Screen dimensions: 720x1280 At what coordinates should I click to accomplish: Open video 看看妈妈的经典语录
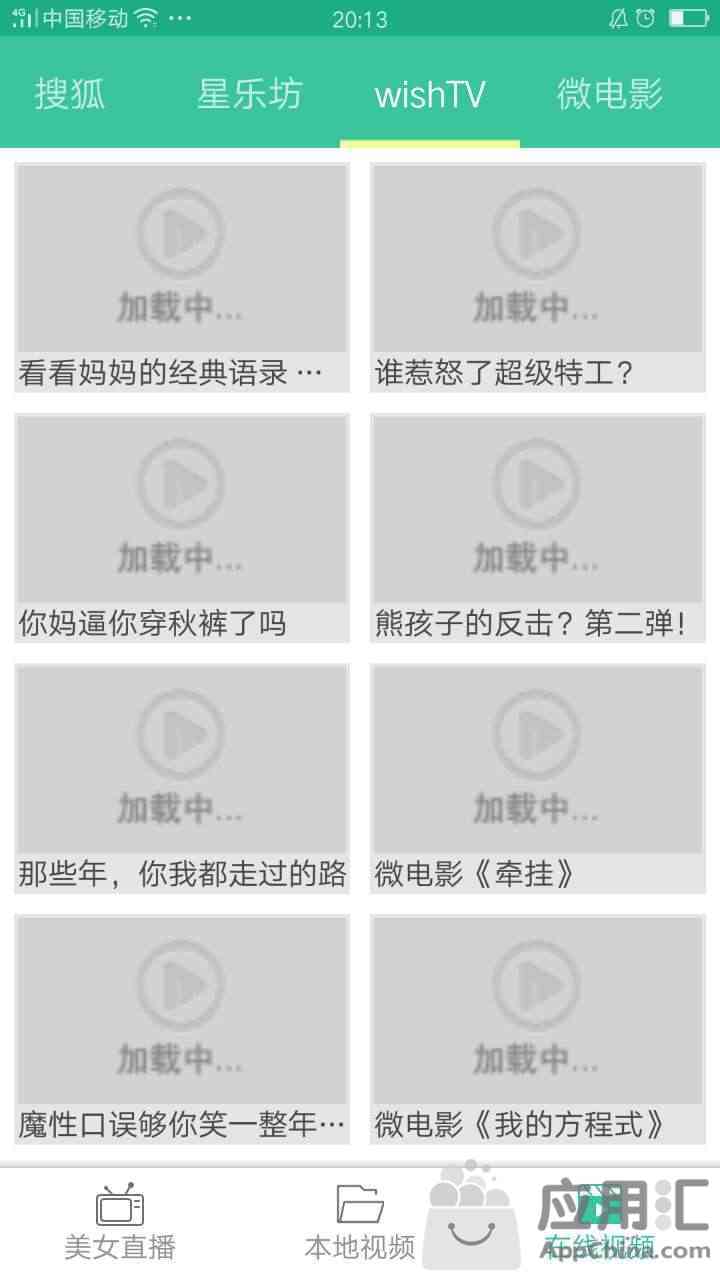pyautogui.click(x=182, y=277)
